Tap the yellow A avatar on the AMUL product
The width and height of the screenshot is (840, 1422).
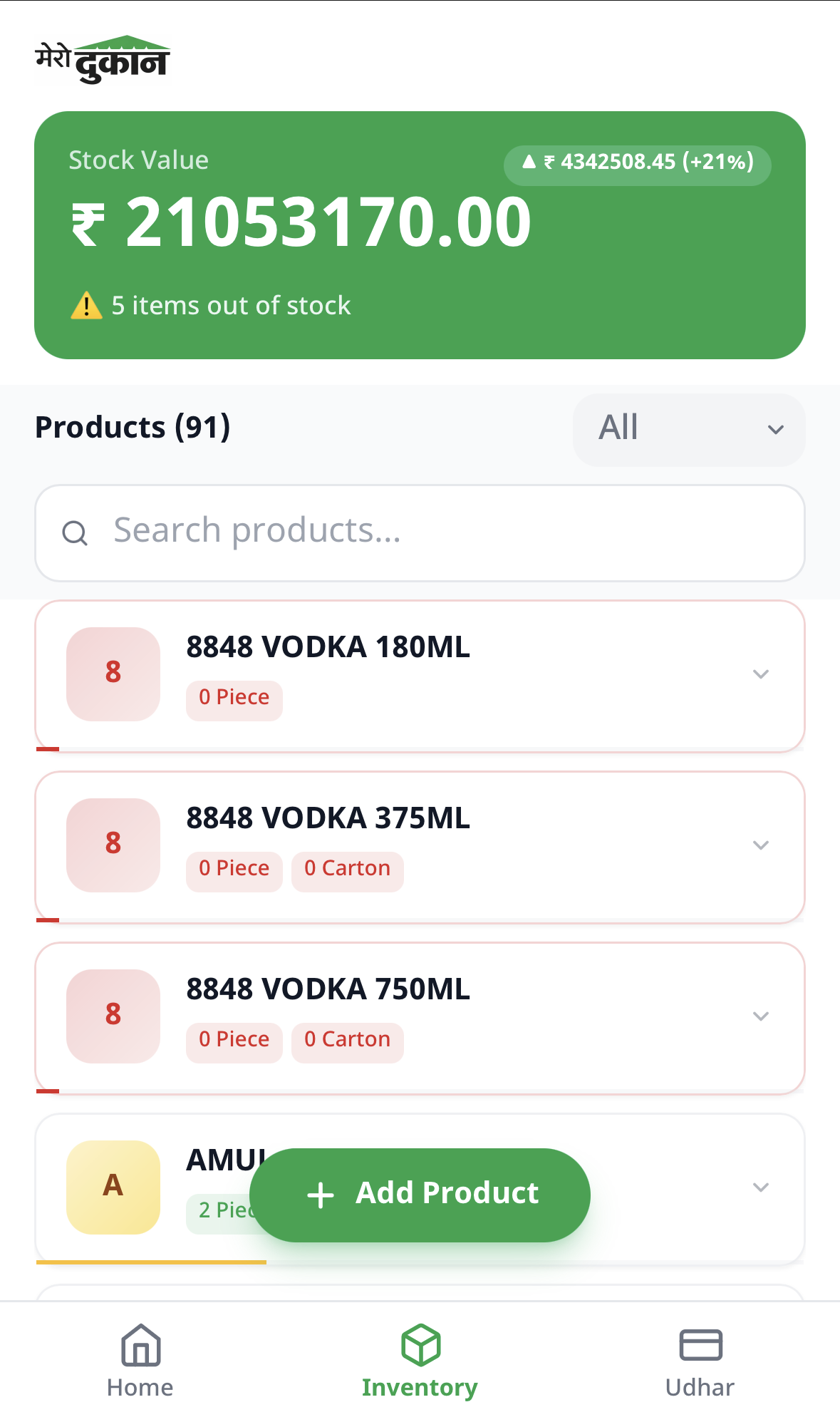[x=112, y=1185]
